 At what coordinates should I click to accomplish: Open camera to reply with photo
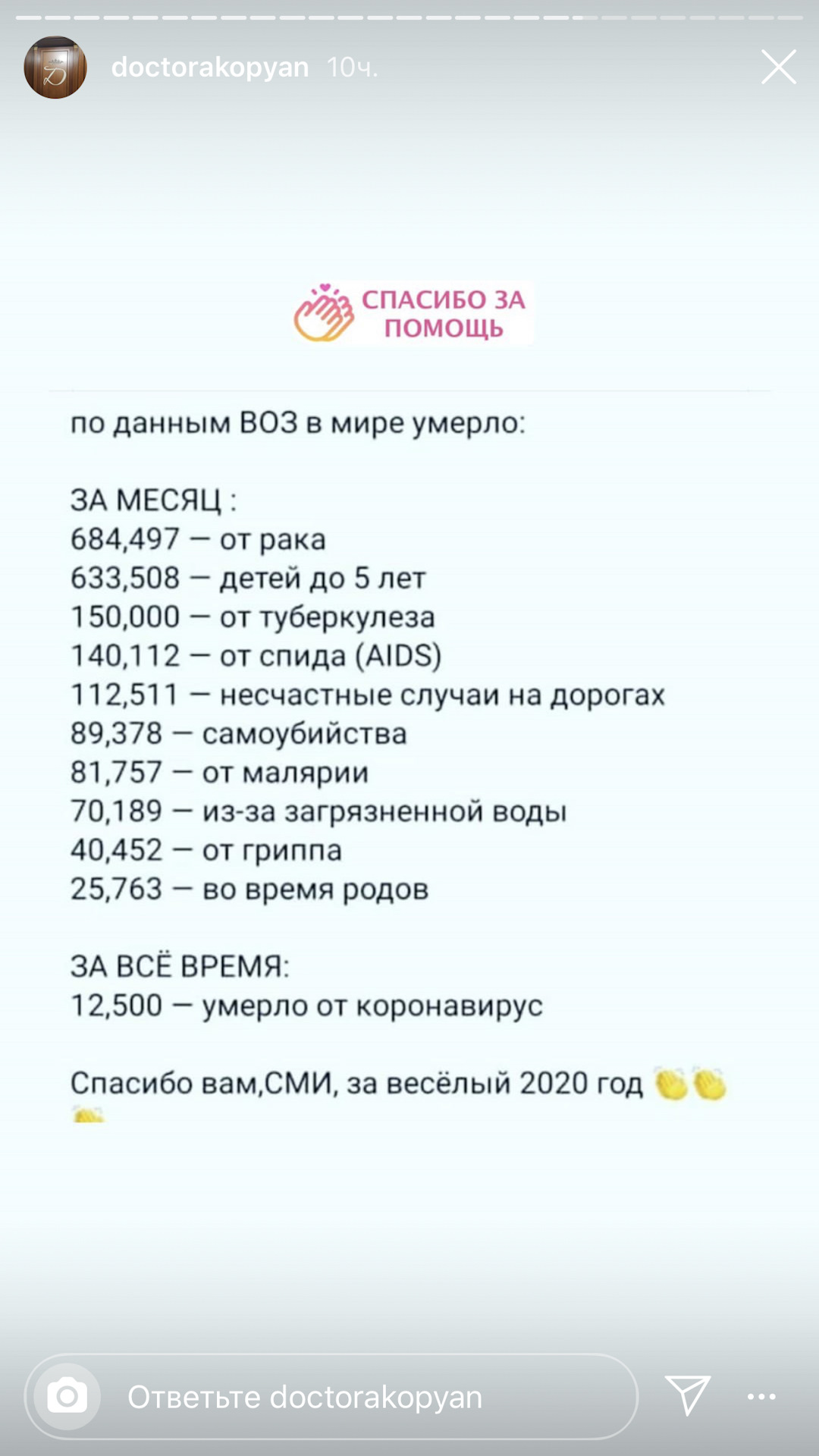pyautogui.click(x=67, y=1396)
